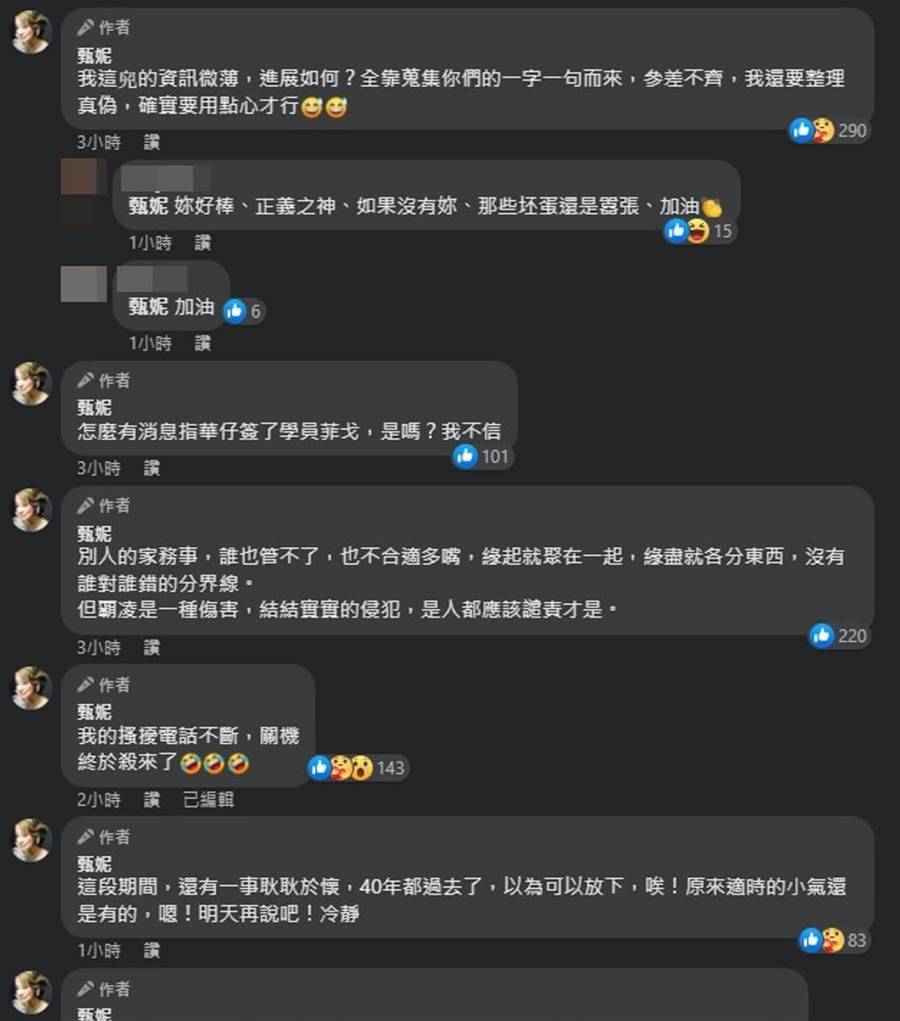Viewport: 900px width, 1021px height.
Task: Like the comment about 搔擾電話不斷
Action: 151,800
